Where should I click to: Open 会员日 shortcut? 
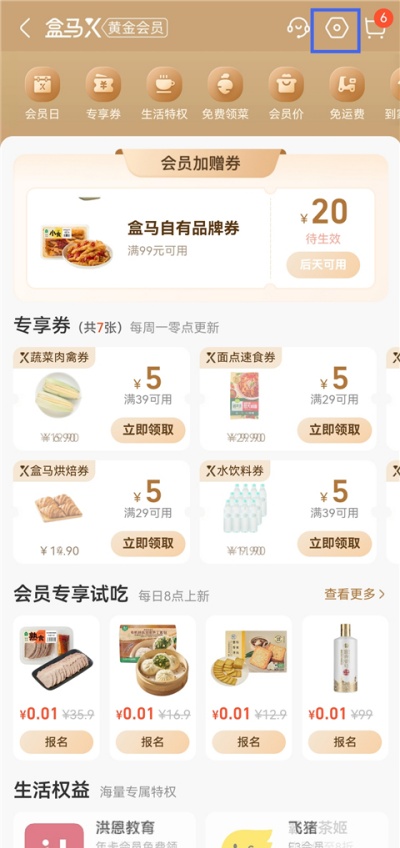pyautogui.click(x=42, y=94)
